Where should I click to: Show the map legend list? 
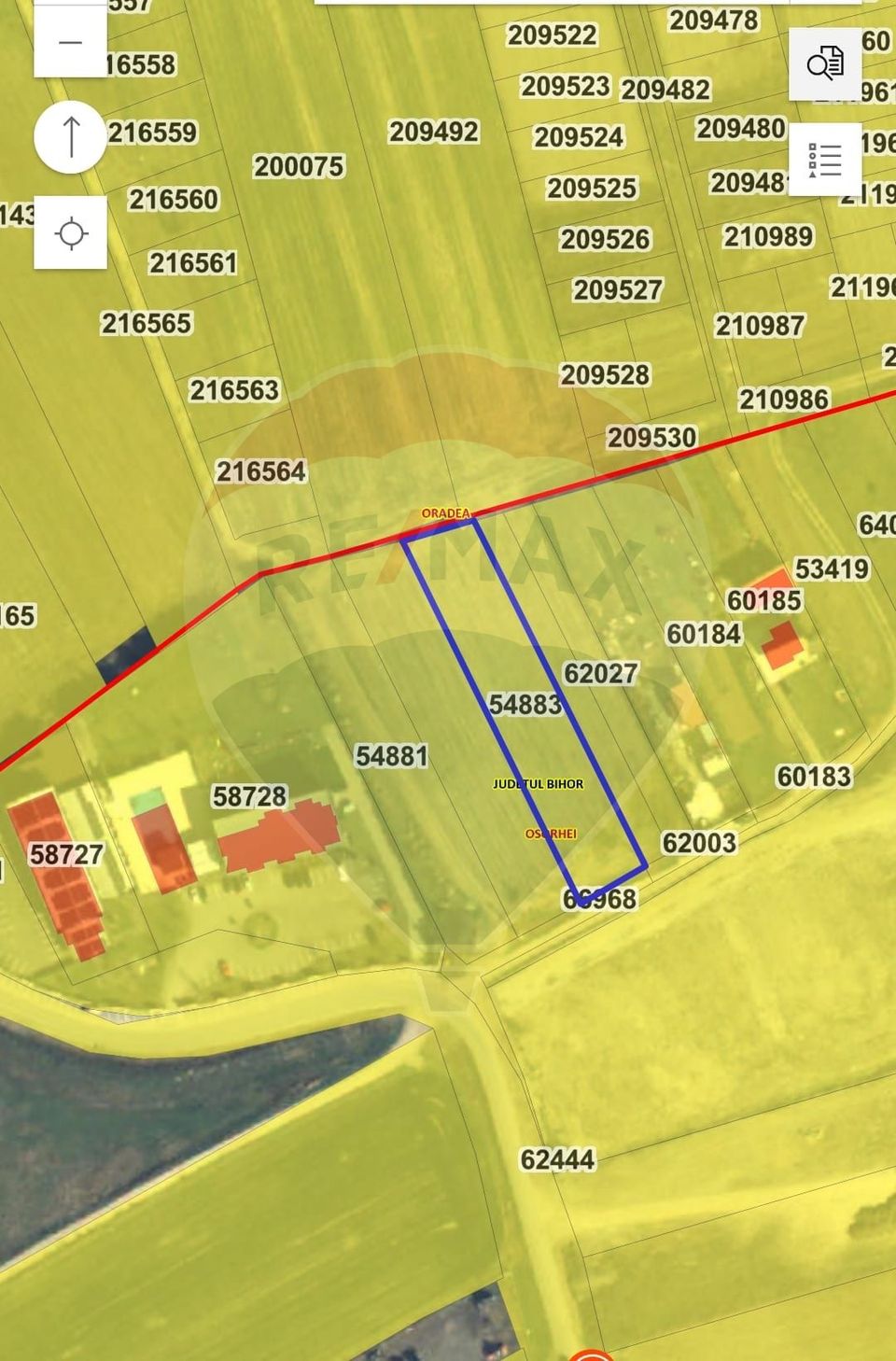[x=825, y=160]
